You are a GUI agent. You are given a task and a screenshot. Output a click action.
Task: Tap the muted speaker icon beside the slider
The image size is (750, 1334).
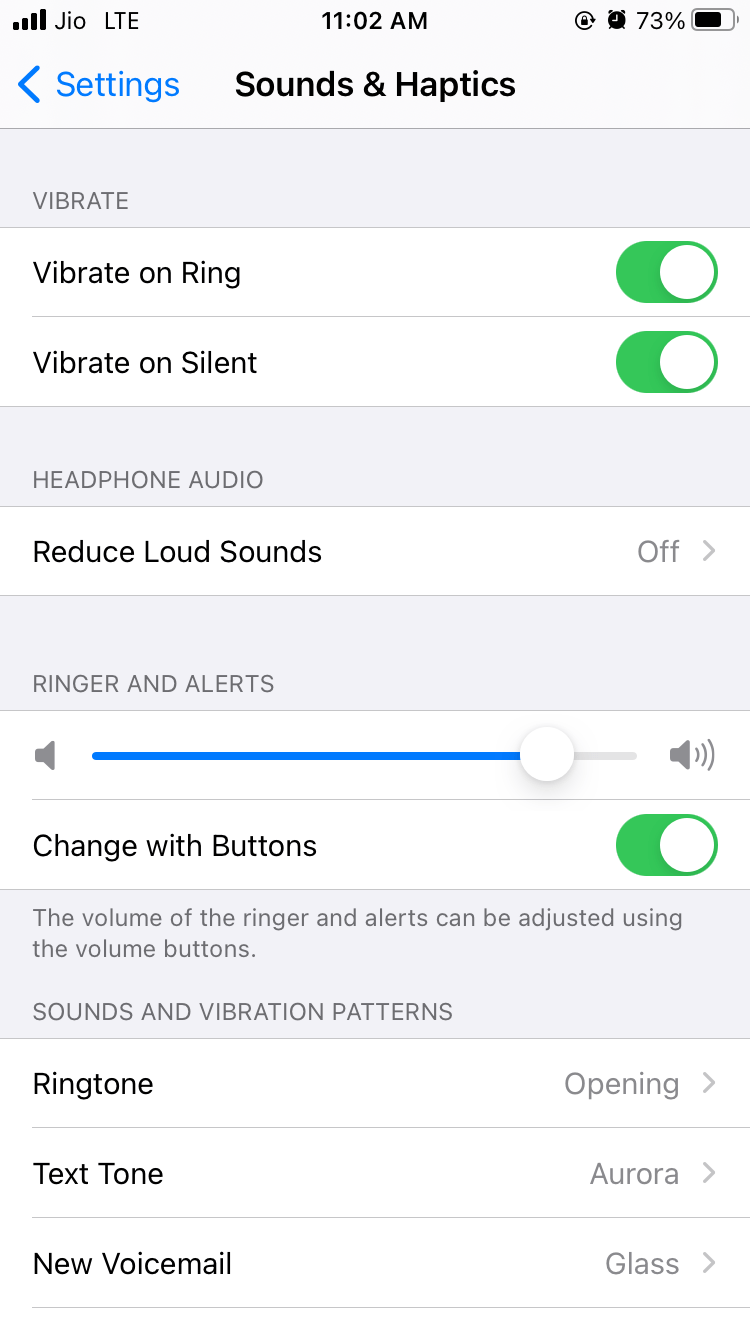45,755
